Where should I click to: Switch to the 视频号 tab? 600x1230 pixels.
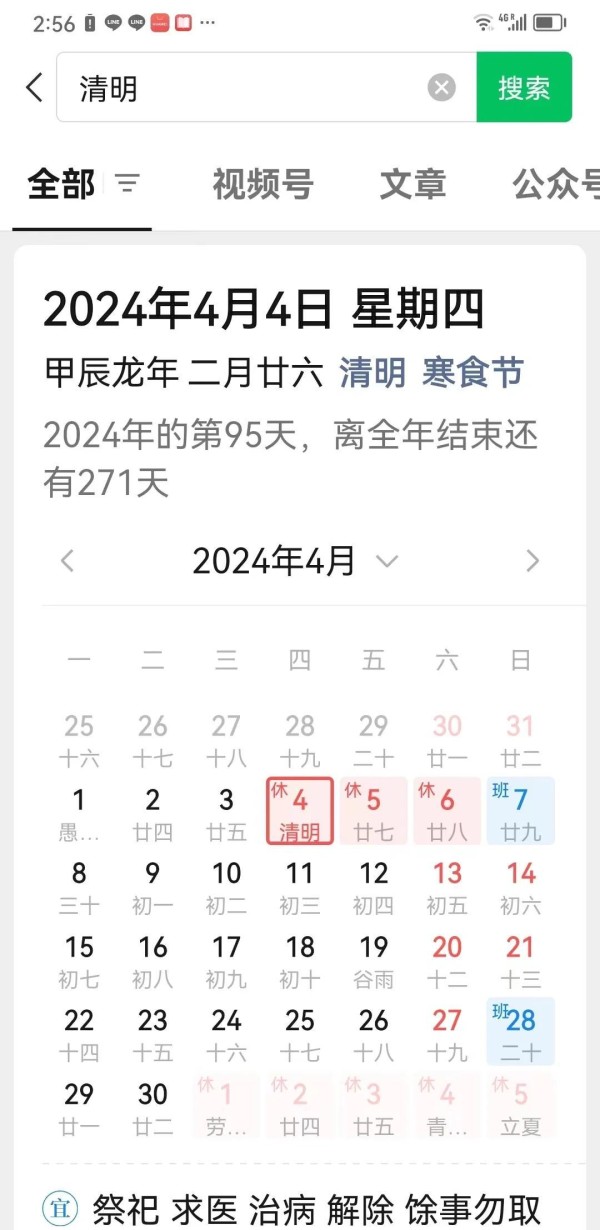point(263,184)
